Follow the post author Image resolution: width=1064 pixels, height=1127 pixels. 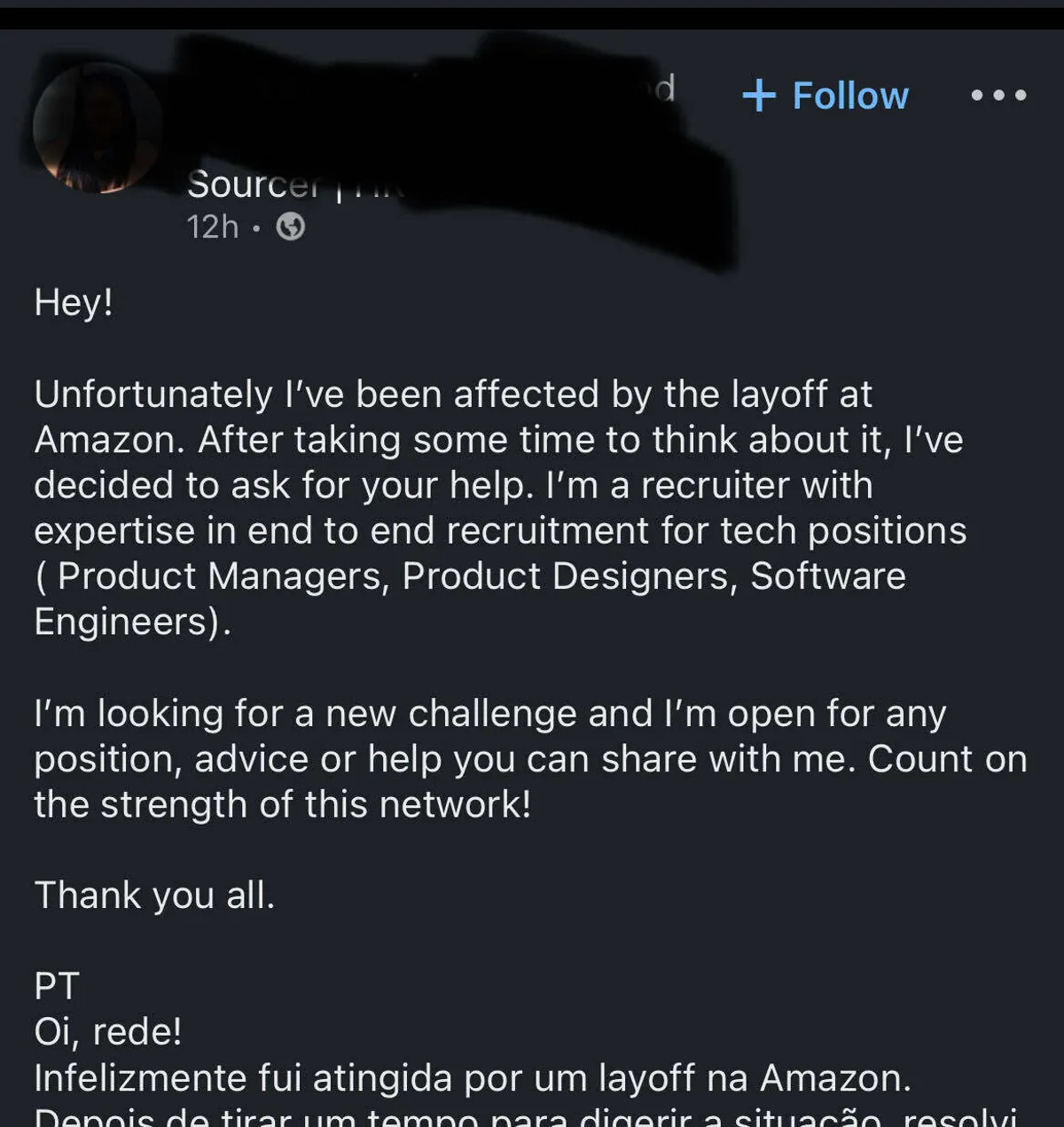tap(825, 95)
